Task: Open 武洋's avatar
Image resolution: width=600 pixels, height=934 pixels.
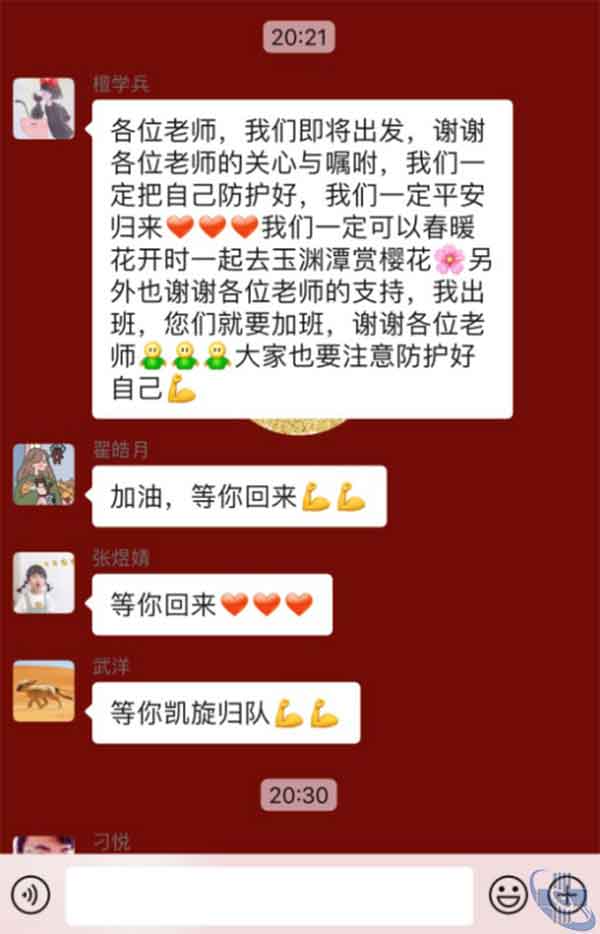Action: 43,691
